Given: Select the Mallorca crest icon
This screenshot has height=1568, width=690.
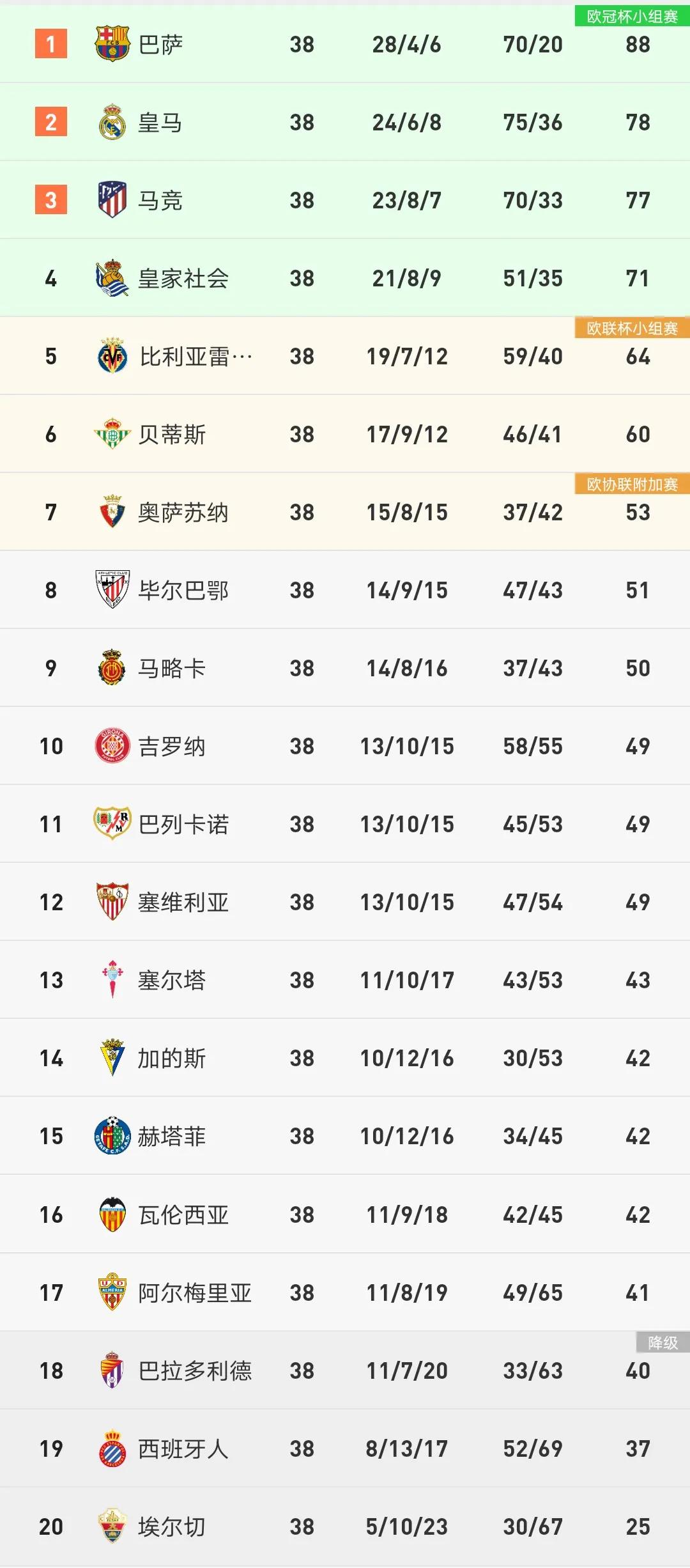Looking at the screenshot, I should 112,666.
